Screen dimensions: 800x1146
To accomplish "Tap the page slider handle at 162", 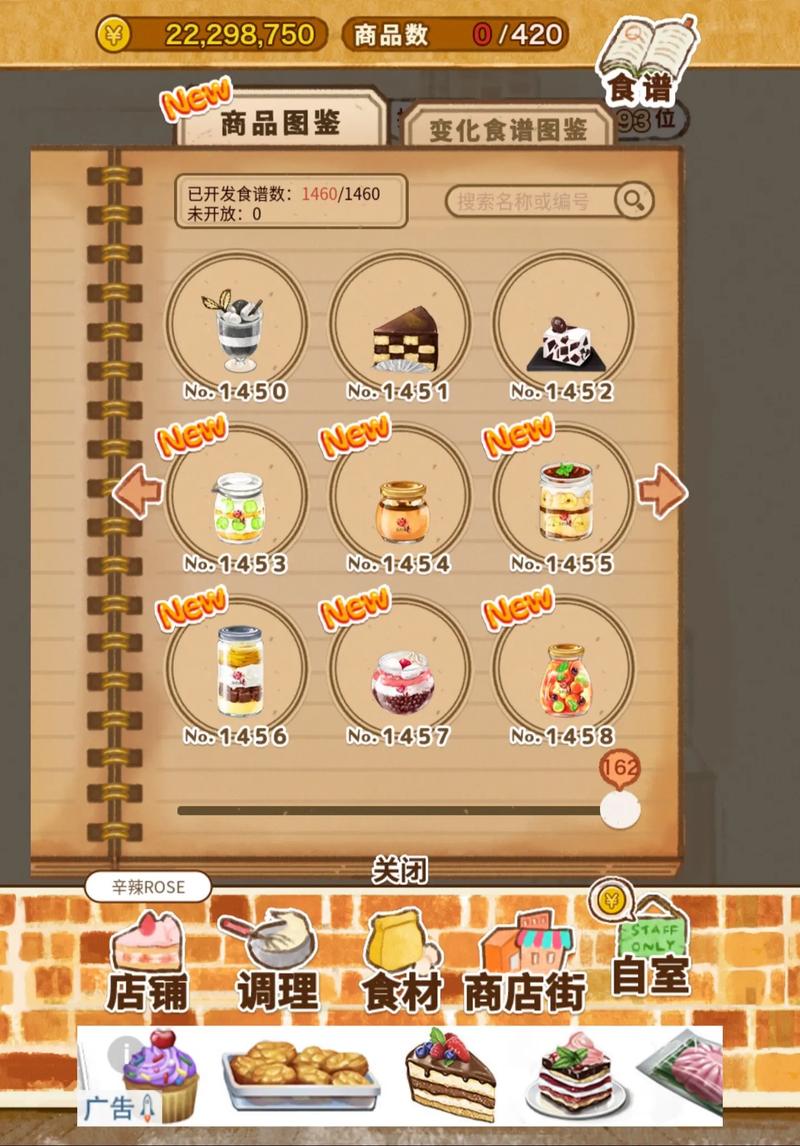I will 620,808.
